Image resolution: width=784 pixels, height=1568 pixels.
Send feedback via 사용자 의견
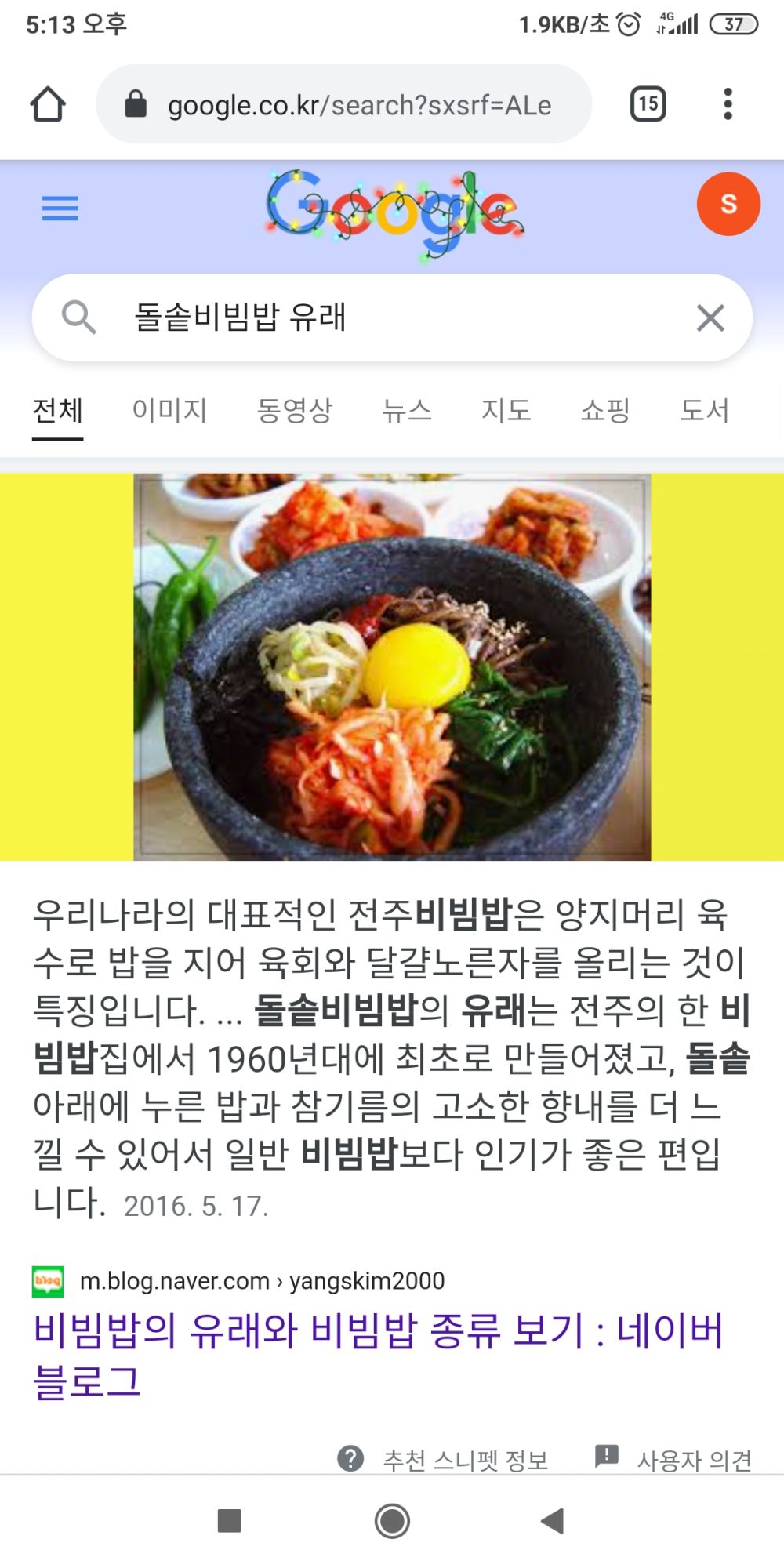673,1460
